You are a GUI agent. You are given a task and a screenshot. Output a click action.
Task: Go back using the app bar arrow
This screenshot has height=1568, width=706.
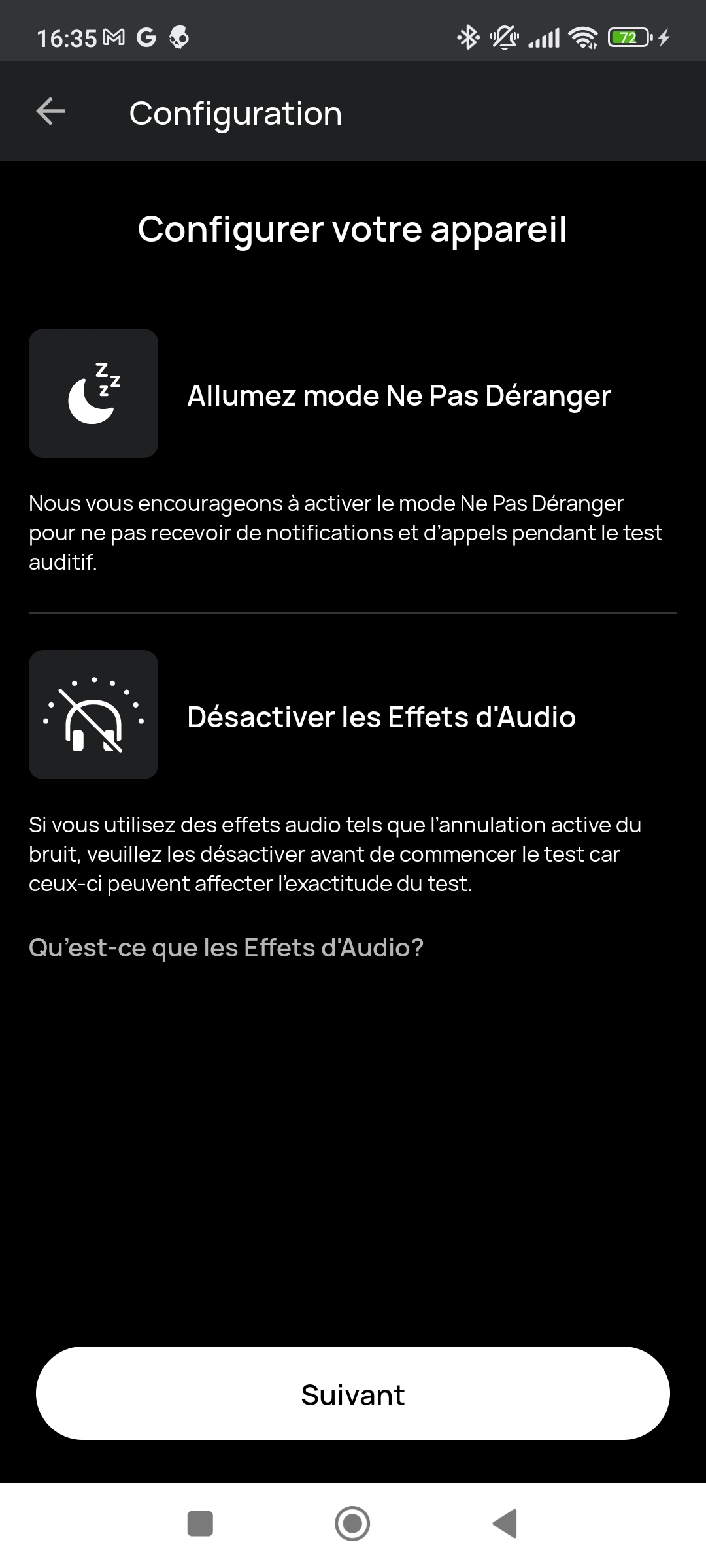coord(50,112)
